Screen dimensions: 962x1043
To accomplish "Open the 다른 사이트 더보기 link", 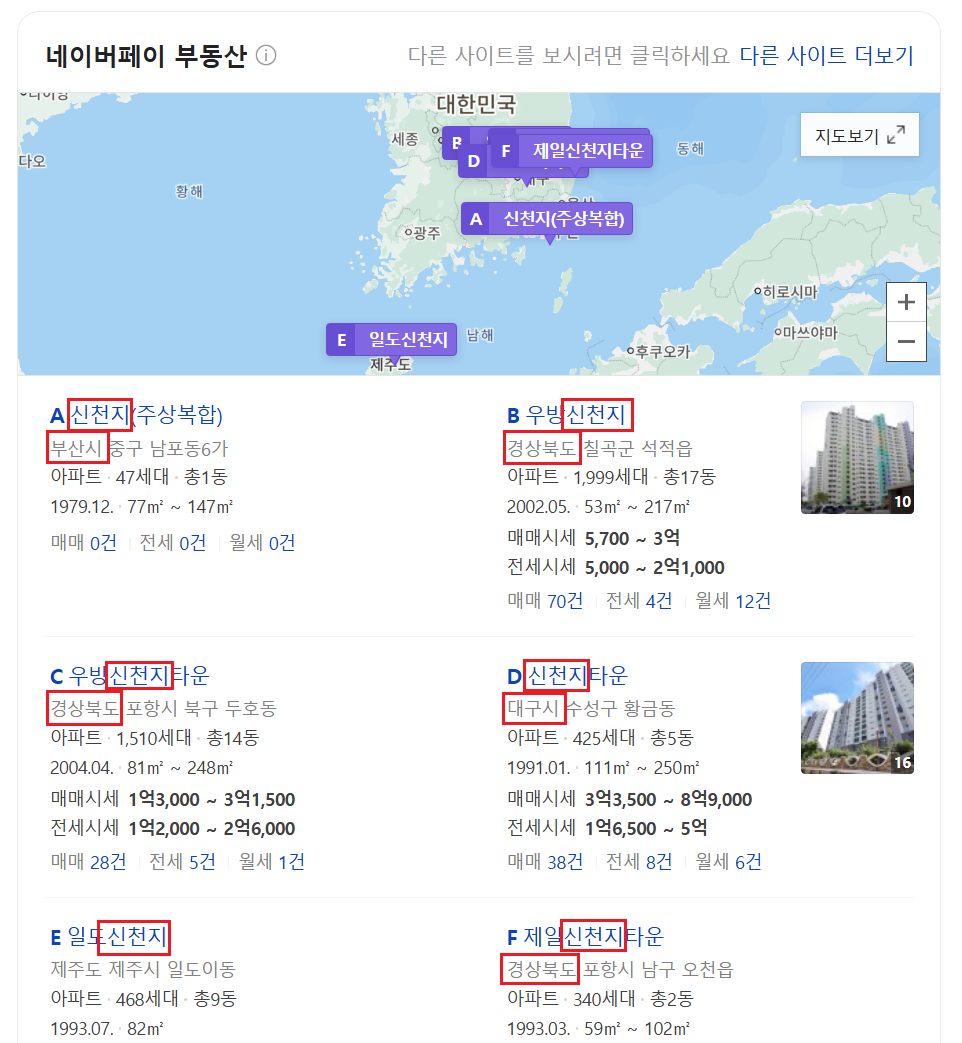I will pos(826,55).
